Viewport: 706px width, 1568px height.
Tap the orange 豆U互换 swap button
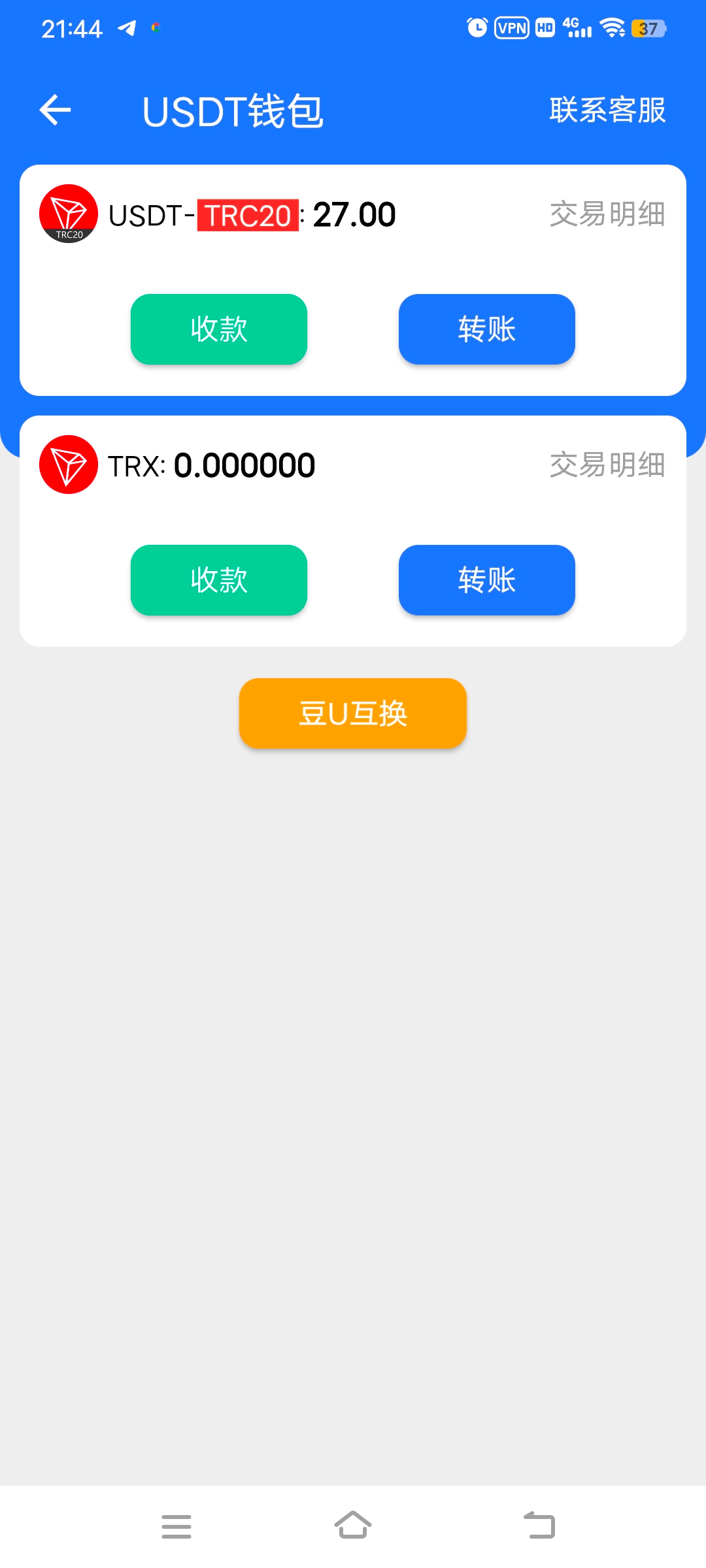click(x=353, y=713)
